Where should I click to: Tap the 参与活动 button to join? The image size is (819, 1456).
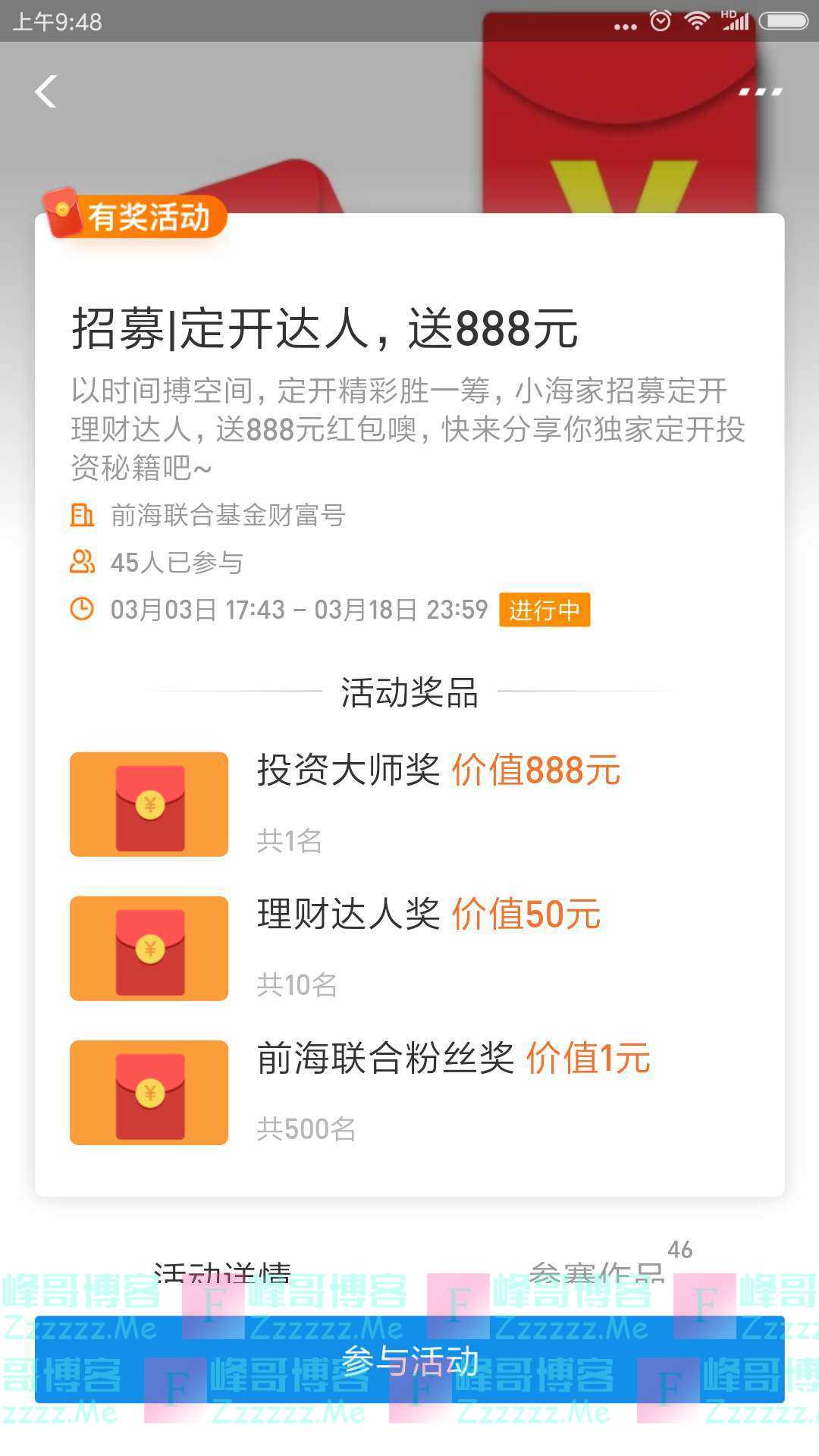pos(409,1361)
